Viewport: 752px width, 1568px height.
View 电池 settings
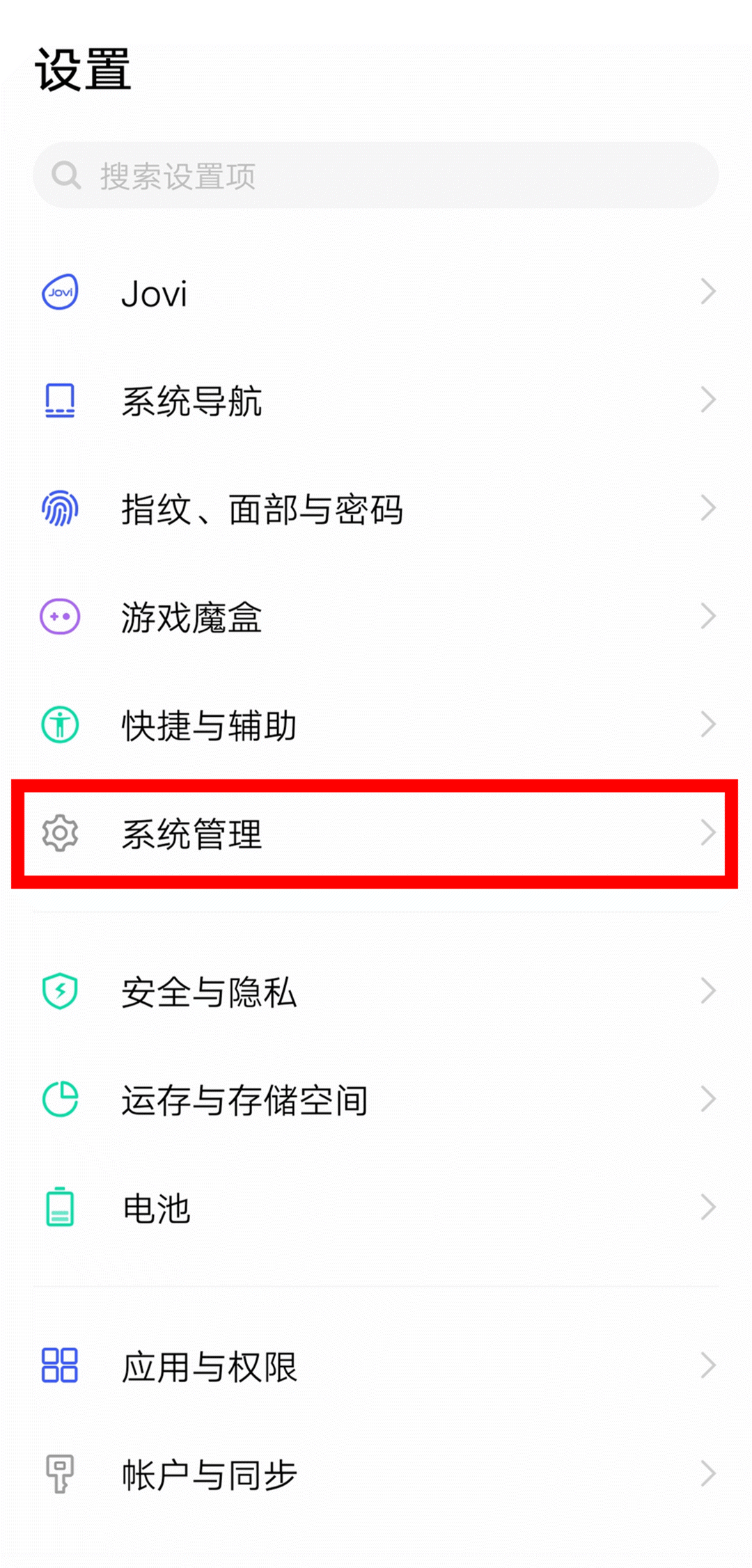pyautogui.click(x=376, y=1207)
